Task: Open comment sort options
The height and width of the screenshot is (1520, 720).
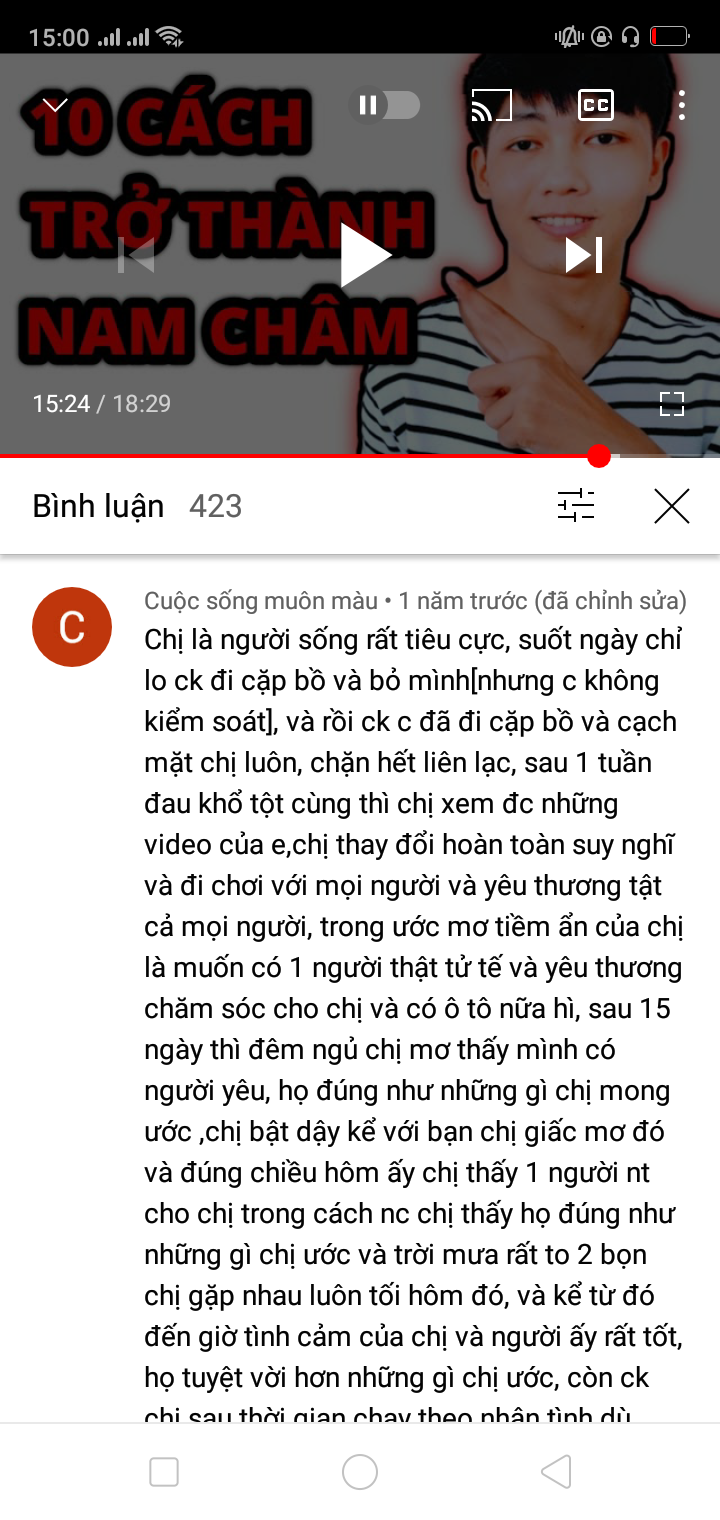Action: point(576,506)
